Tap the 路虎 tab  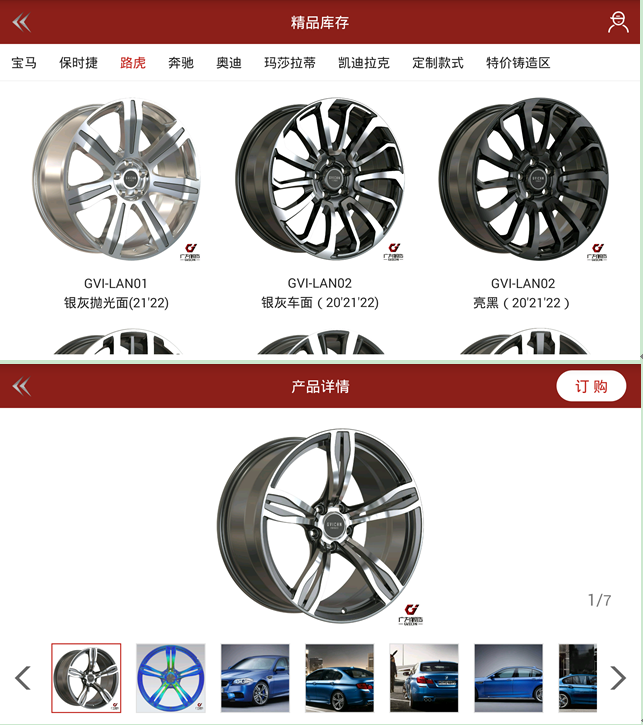click(x=133, y=63)
